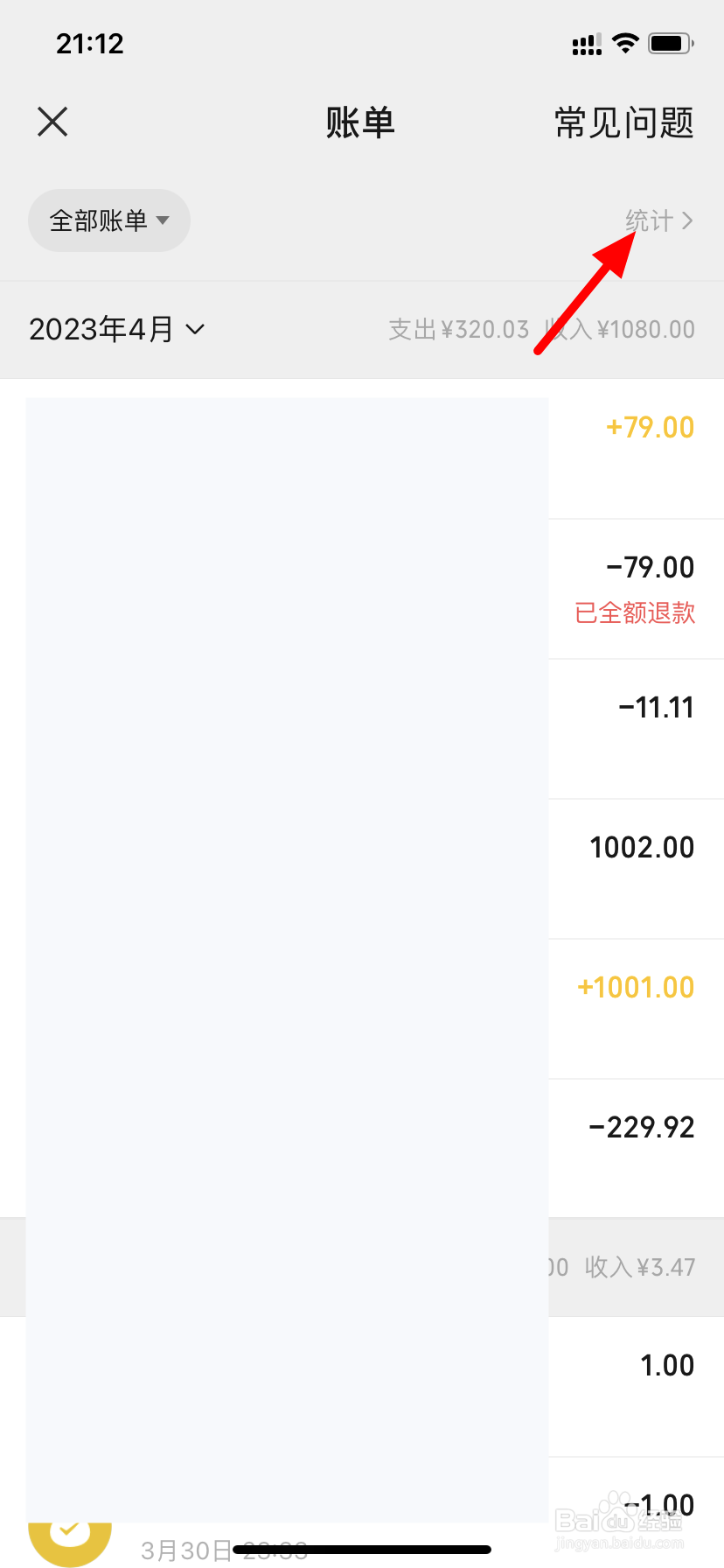
Task: Open the 1.00 transaction record
Action: 362,1387
